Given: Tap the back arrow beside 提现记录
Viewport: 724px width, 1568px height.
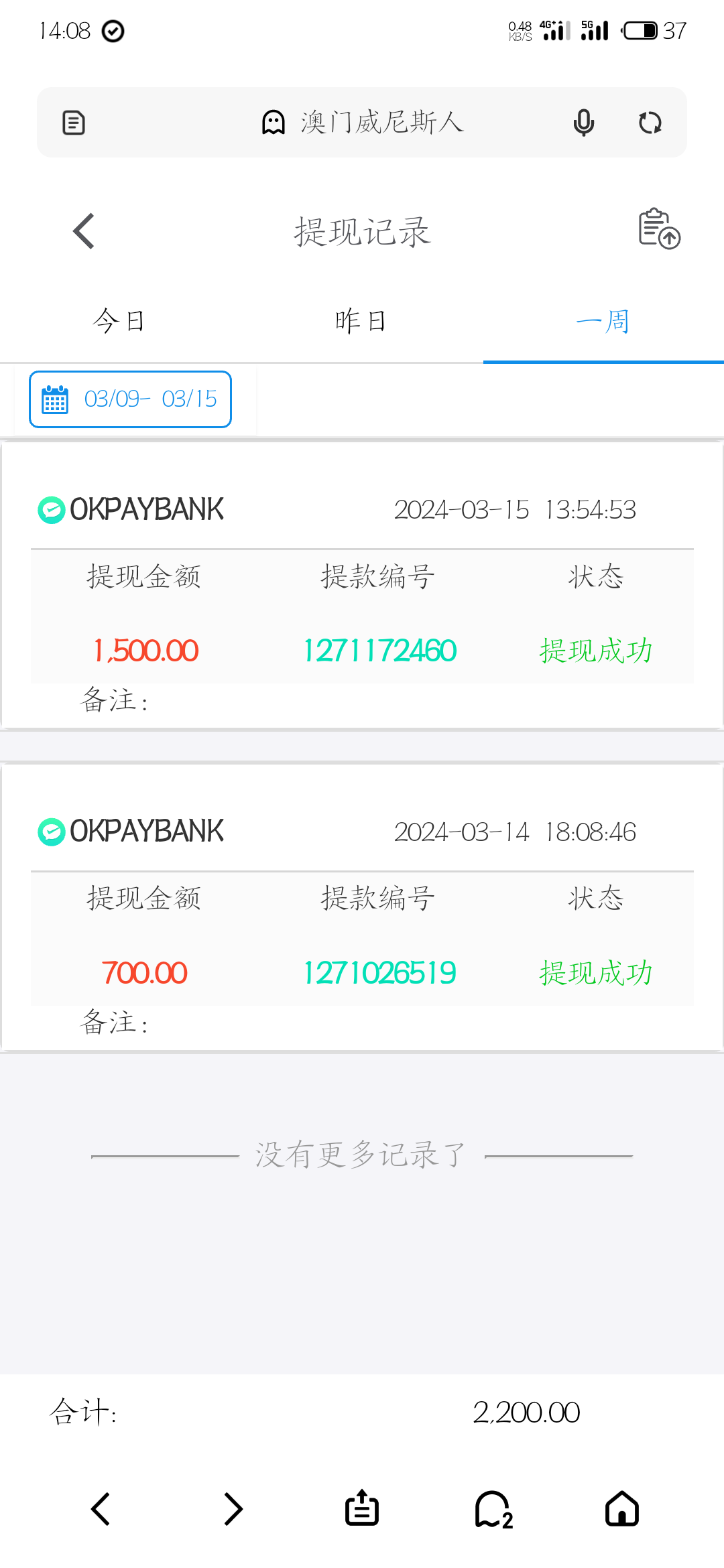Looking at the screenshot, I should point(82,231).
